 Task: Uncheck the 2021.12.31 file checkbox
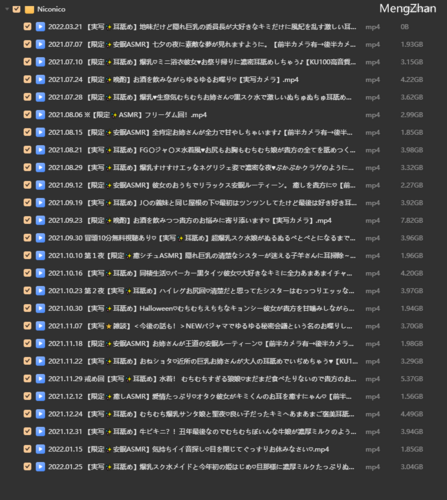point(28,431)
